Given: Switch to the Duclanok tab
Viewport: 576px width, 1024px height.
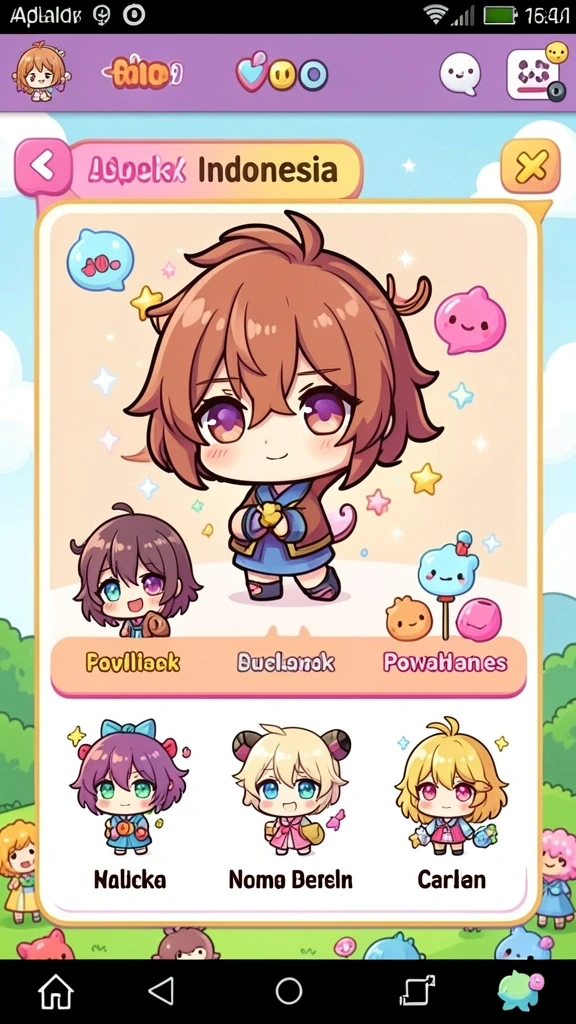Looking at the screenshot, I should pos(285,663).
